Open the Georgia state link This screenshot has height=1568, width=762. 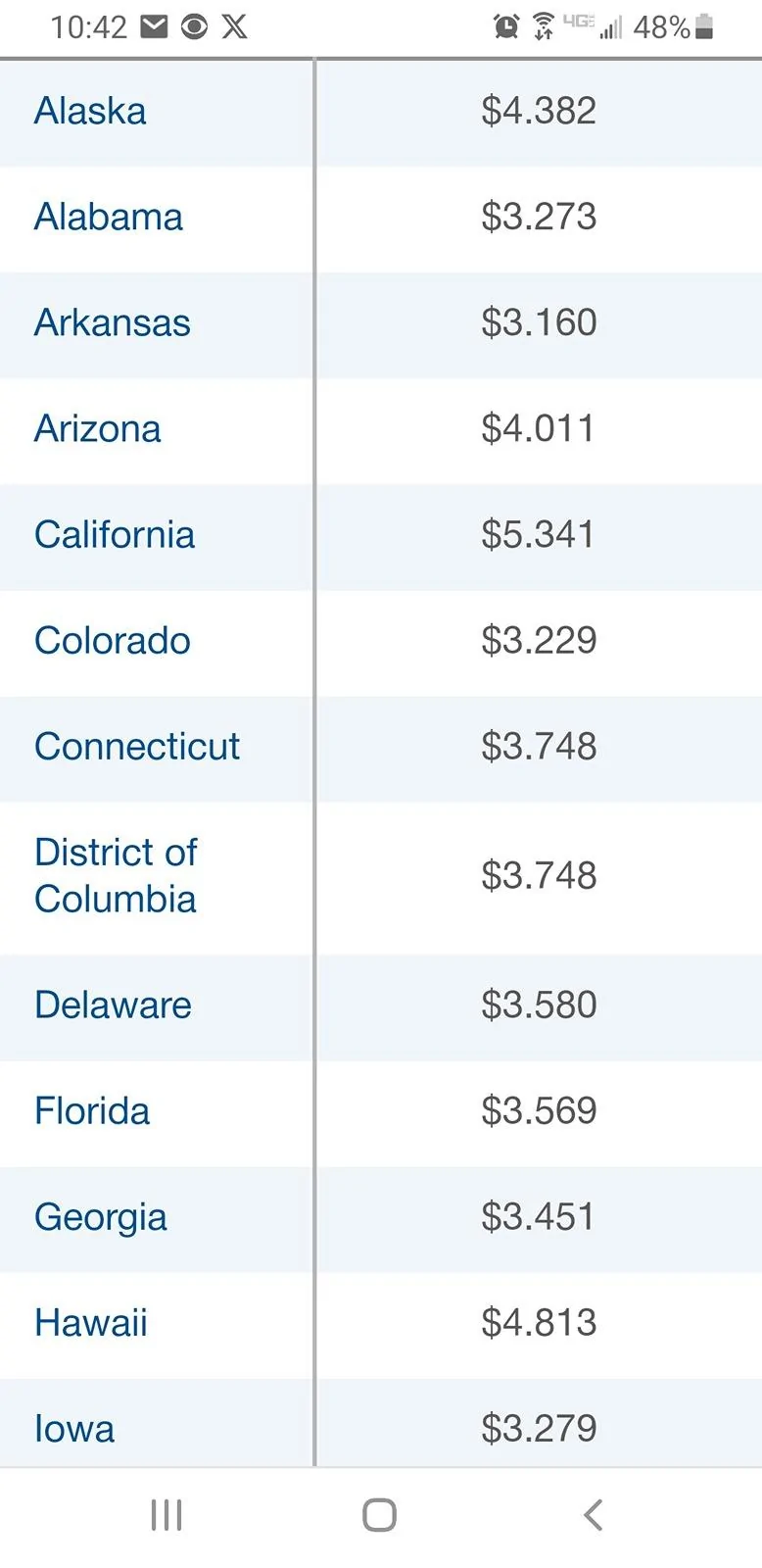tap(100, 1217)
